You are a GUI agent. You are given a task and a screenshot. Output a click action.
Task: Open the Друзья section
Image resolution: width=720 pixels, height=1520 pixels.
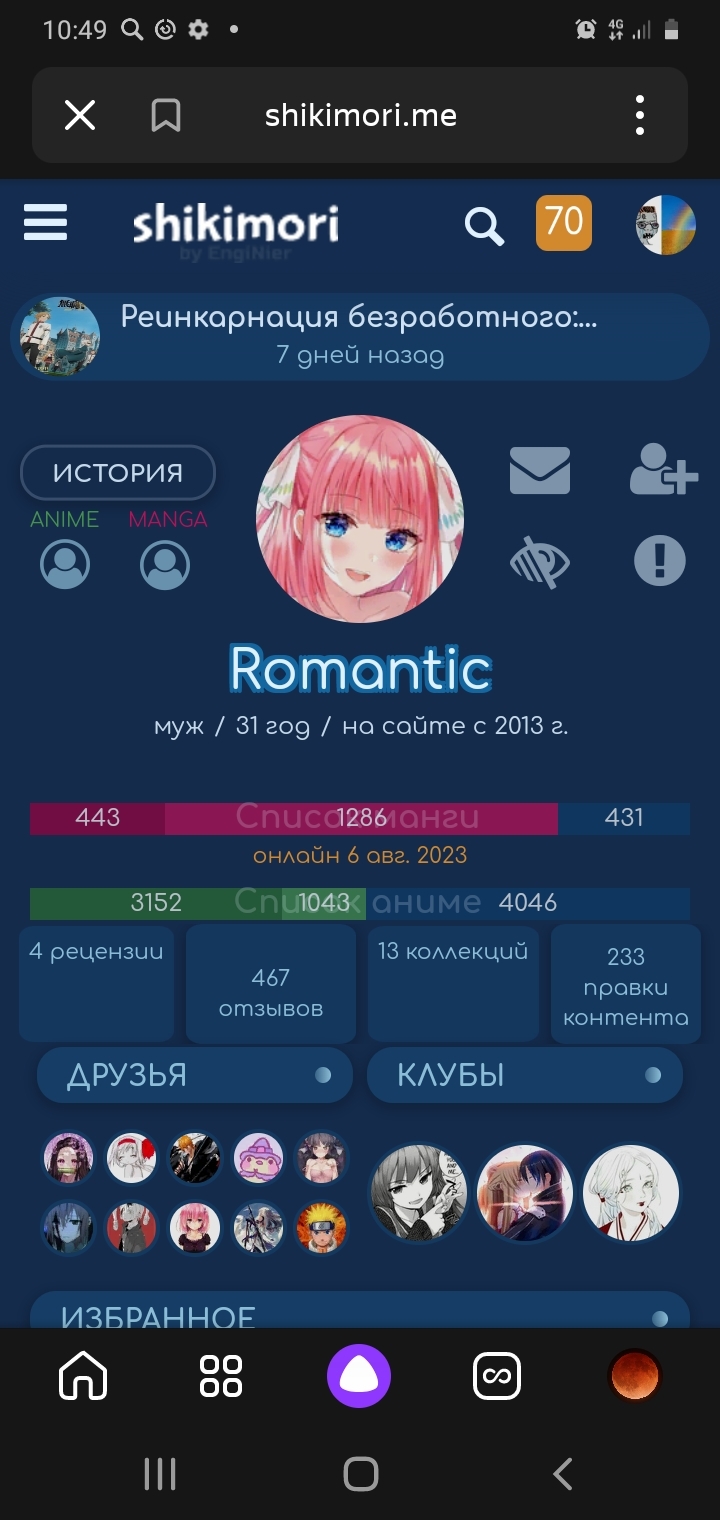click(x=195, y=1075)
